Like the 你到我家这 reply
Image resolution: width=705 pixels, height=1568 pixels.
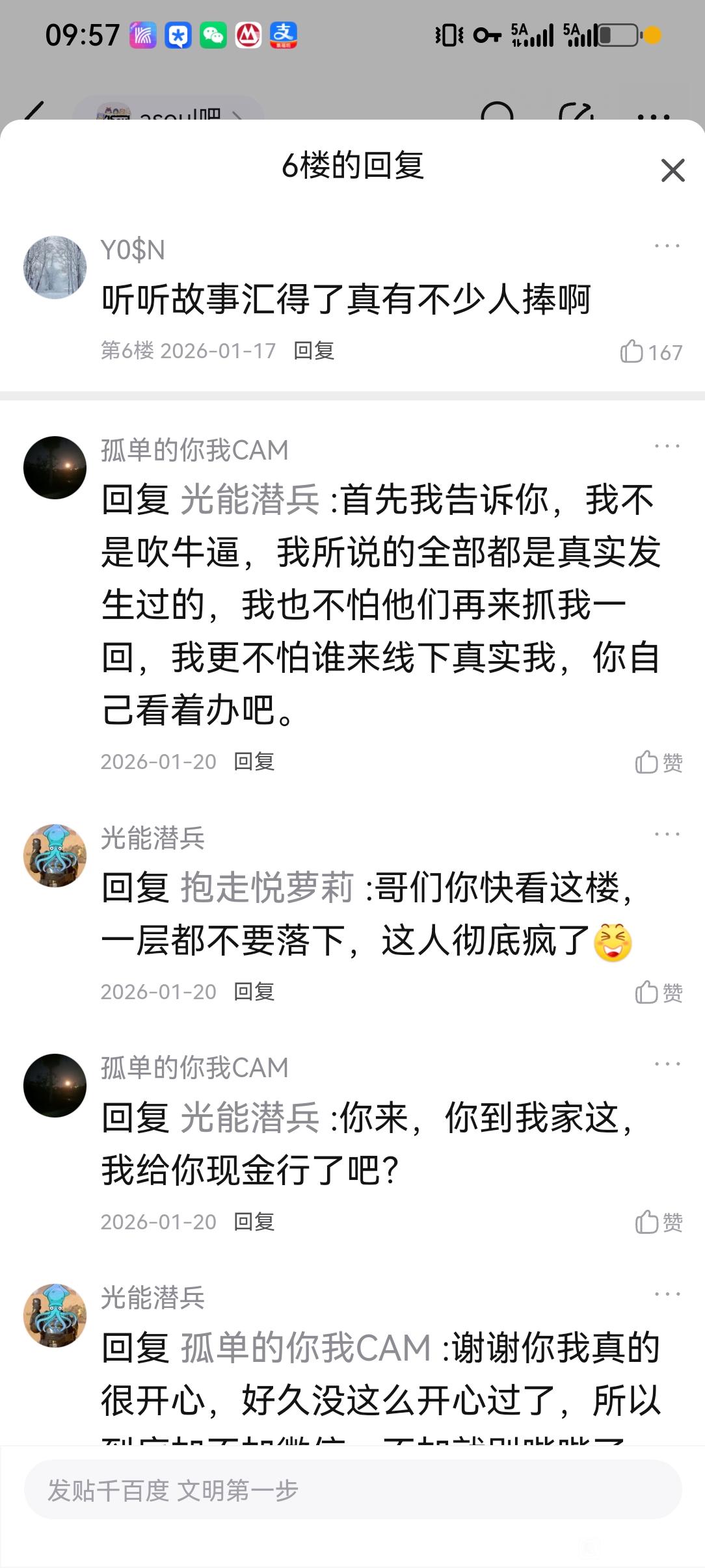point(658,1222)
